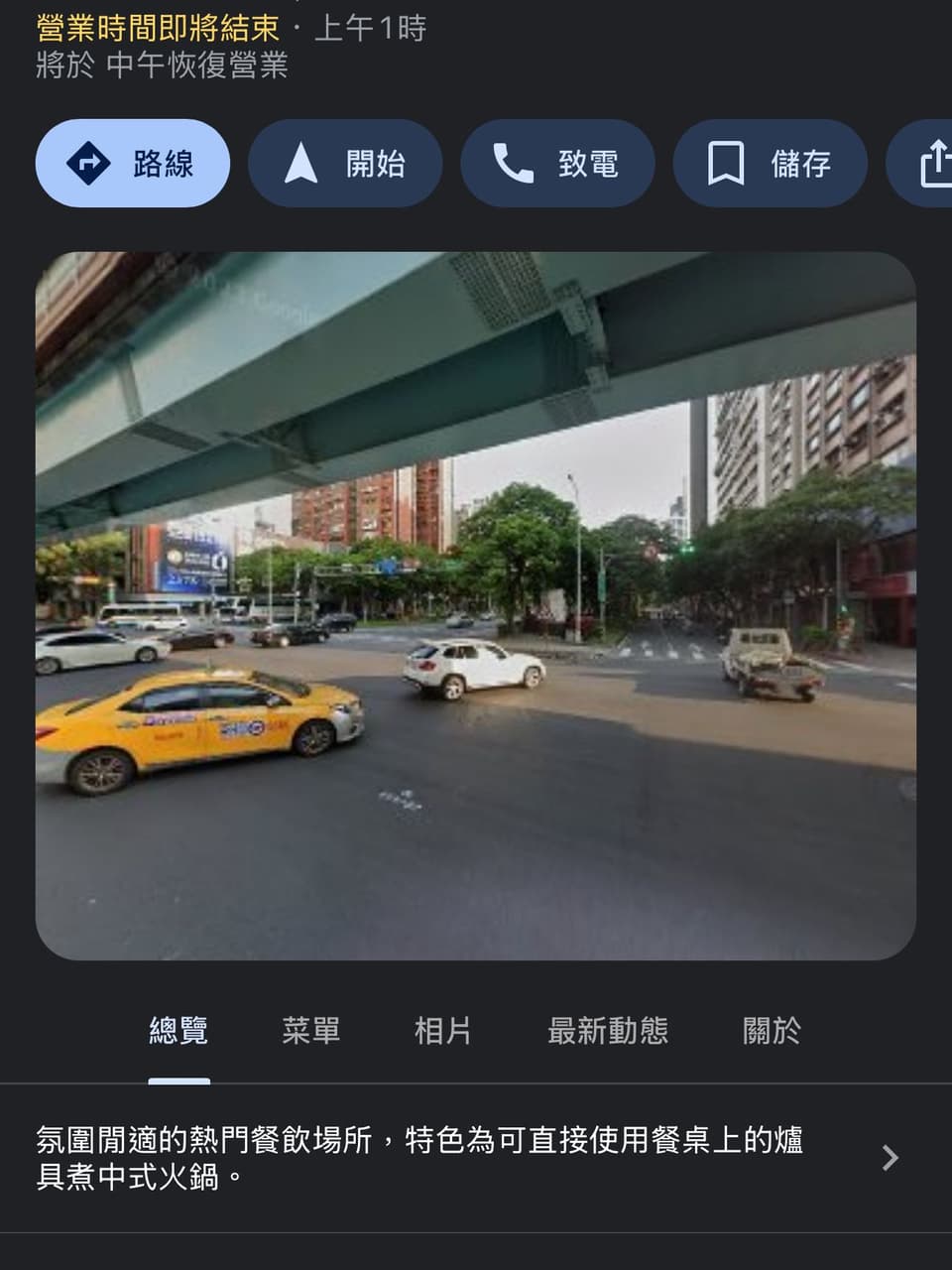Image resolution: width=952 pixels, height=1270 pixels.
Task: Tap the 致電 button to call
Action: click(557, 163)
